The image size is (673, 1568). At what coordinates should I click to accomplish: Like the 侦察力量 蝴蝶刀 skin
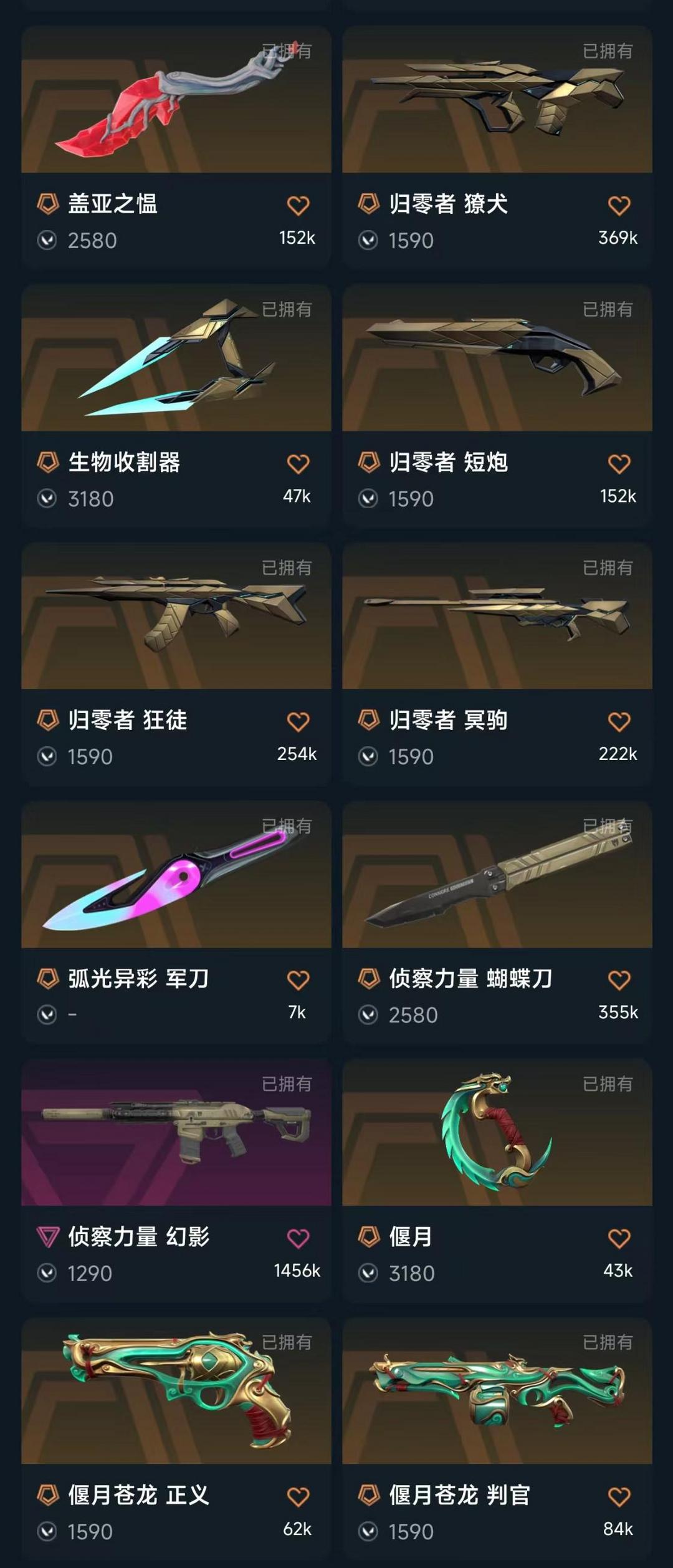pyautogui.click(x=619, y=980)
